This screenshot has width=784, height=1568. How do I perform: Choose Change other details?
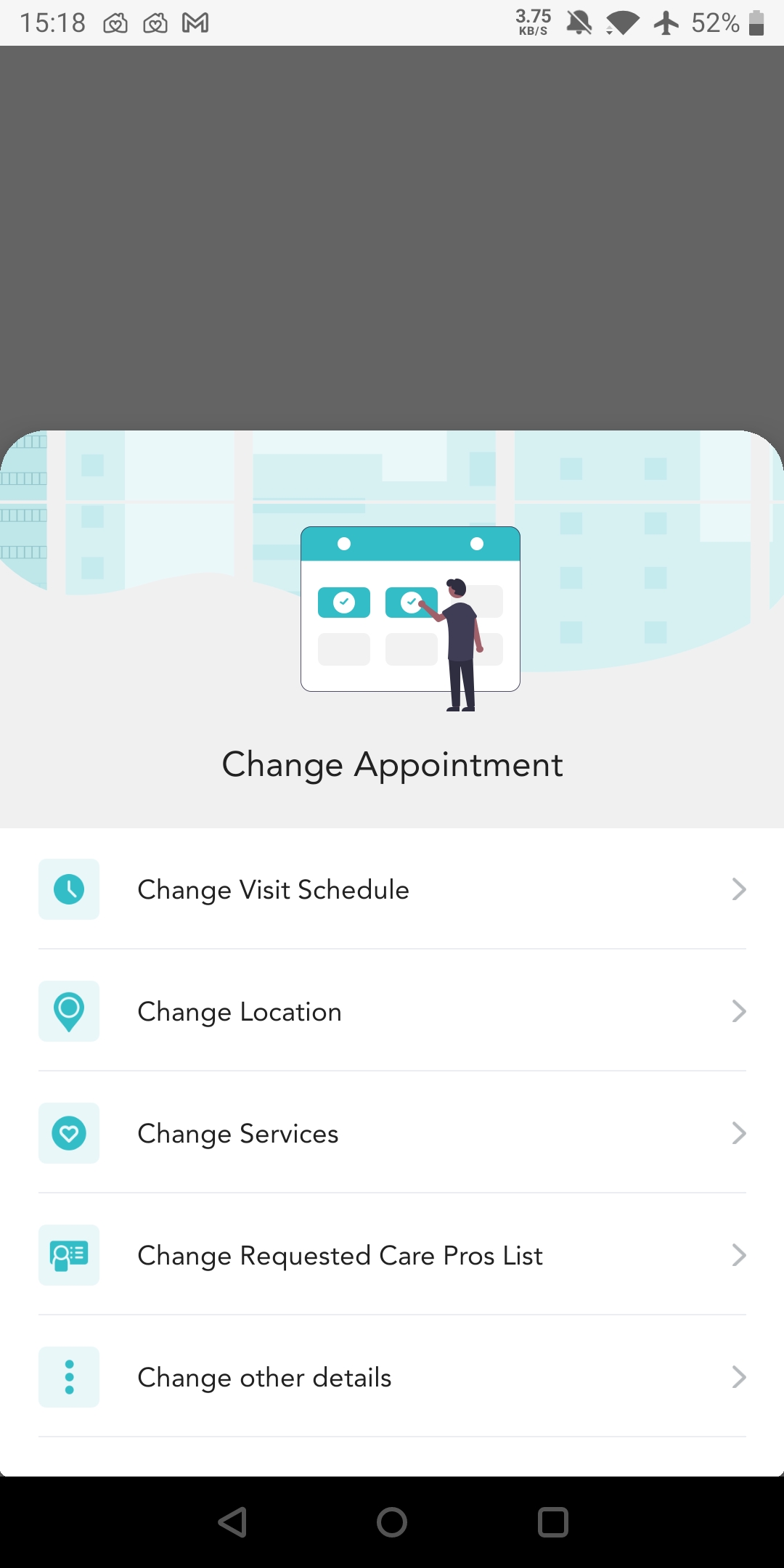tap(392, 1377)
